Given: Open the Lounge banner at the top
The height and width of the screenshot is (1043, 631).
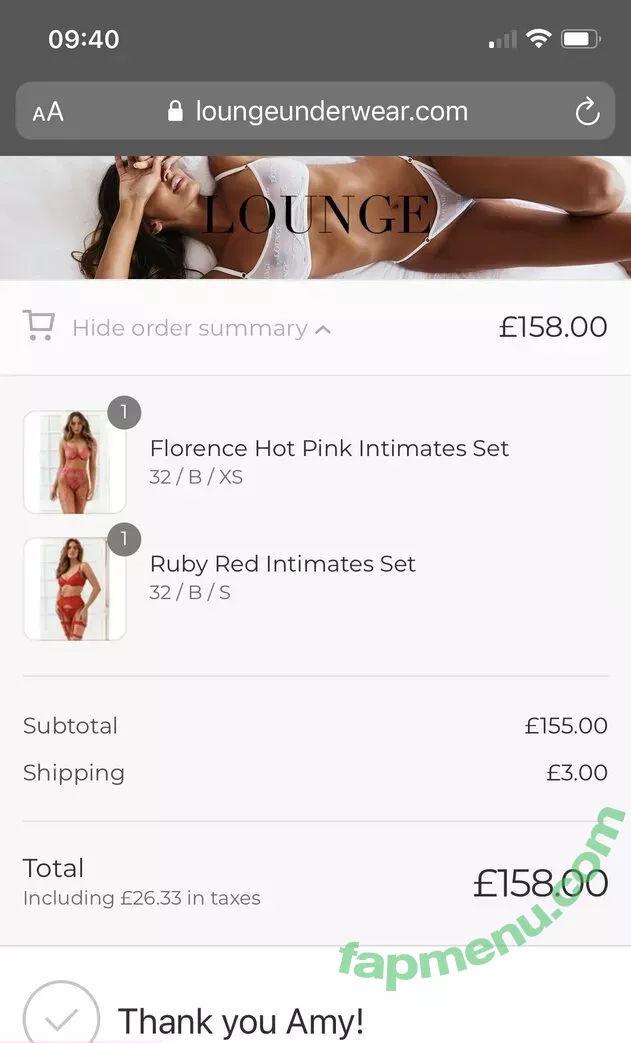Looking at the screenshot, I should 315,216.
